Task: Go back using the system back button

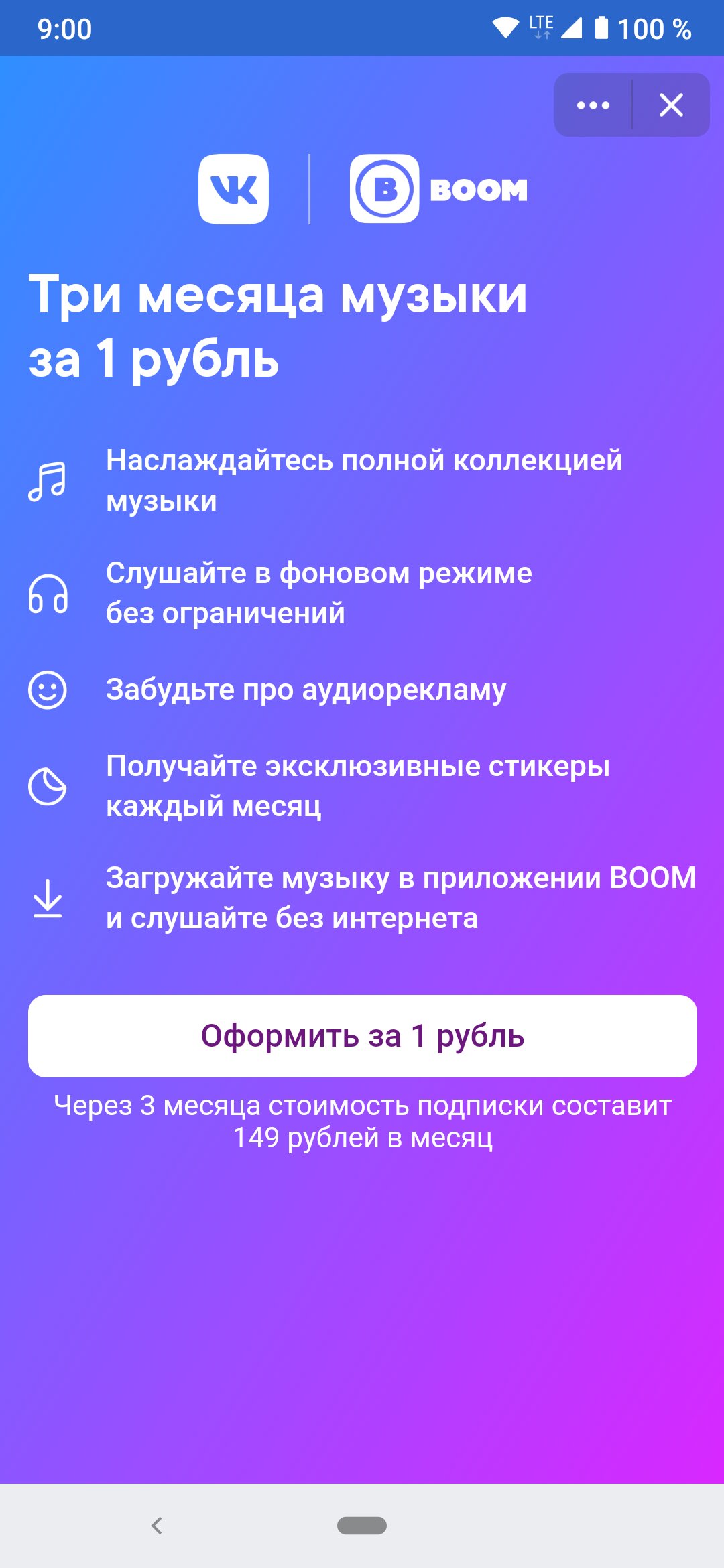Action: 157,1526
